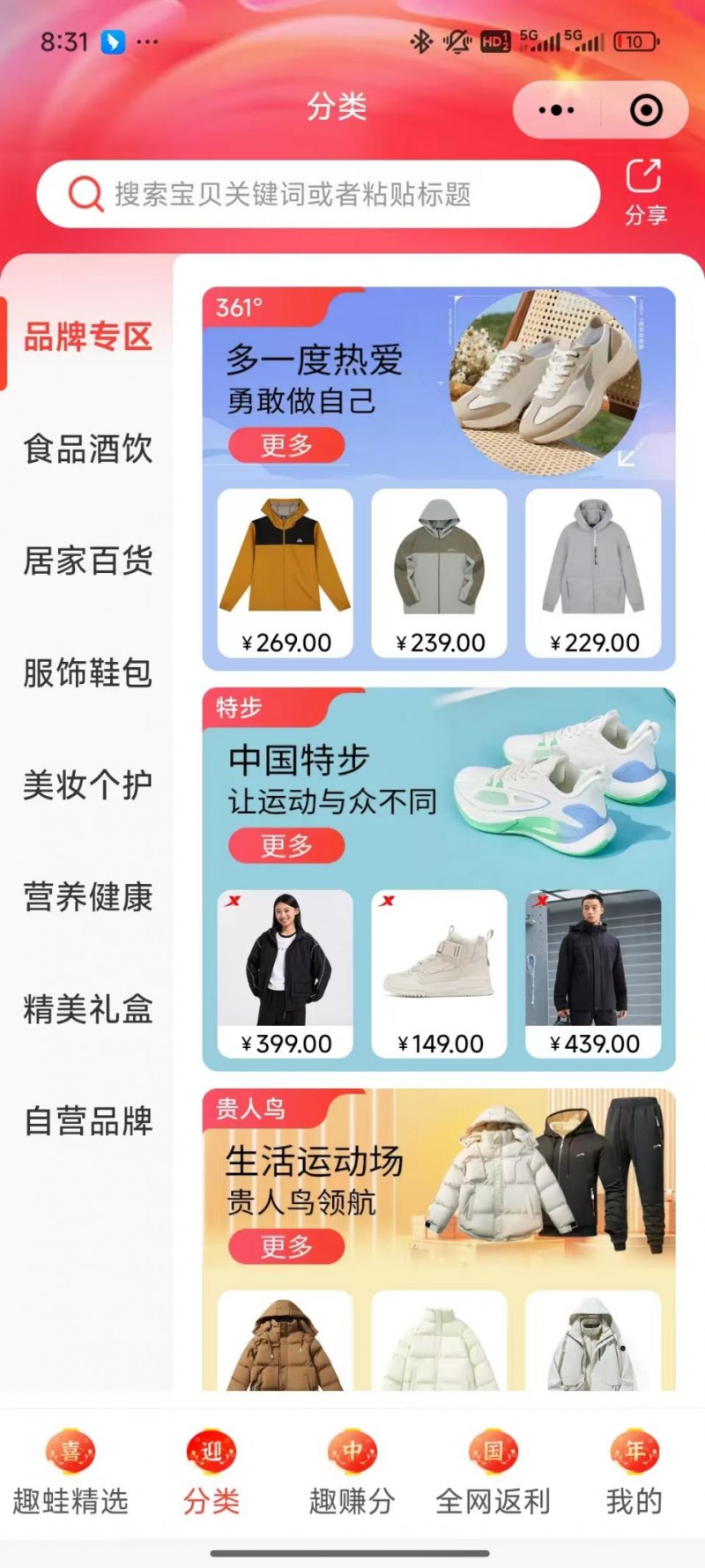Tap 更多 on the 361° brand banner
Viewport: 705px width, 1568px height.
[286, 446]
